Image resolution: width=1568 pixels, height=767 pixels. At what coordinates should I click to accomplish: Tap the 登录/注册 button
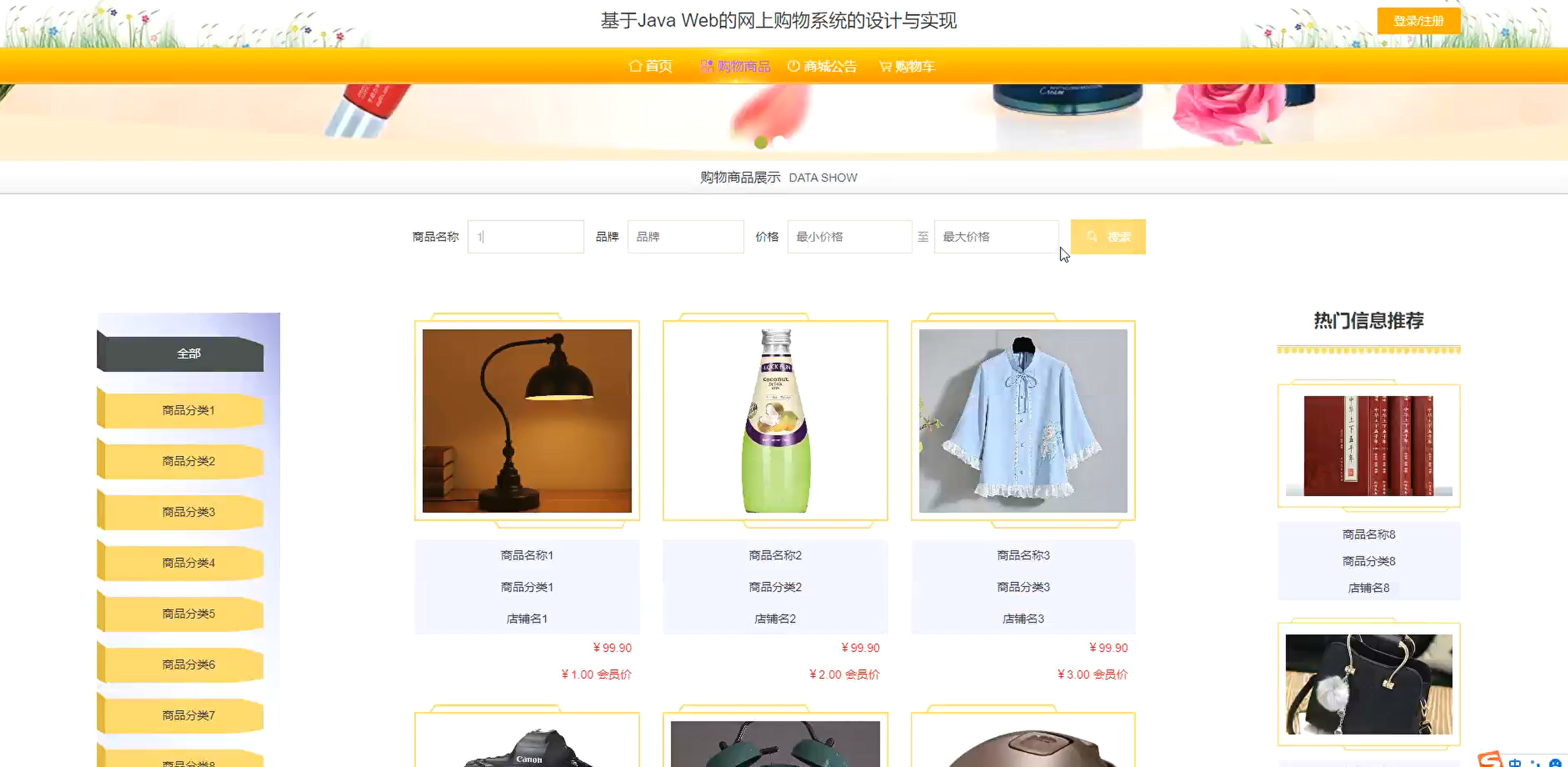1418,21
